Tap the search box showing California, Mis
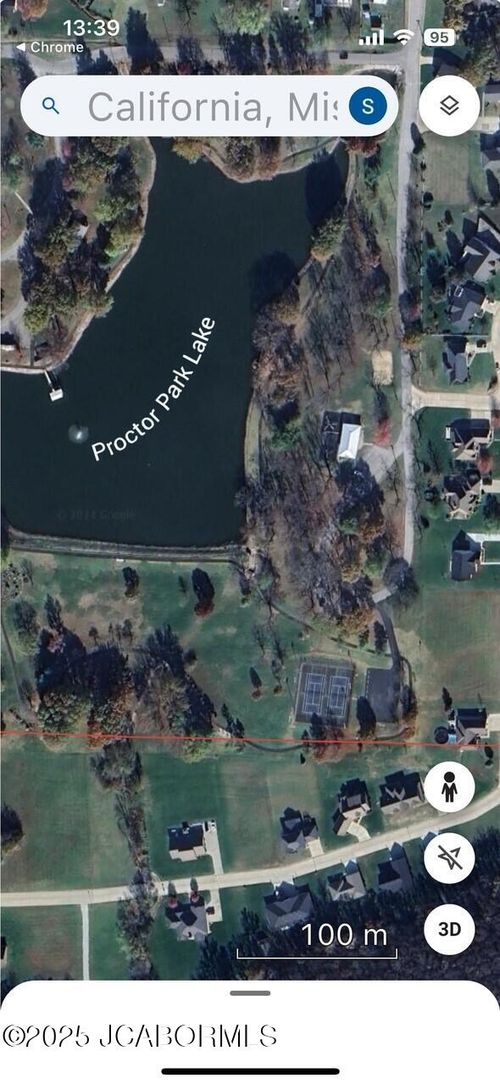This screenshot has height=1085, width=500. point(209,106)
